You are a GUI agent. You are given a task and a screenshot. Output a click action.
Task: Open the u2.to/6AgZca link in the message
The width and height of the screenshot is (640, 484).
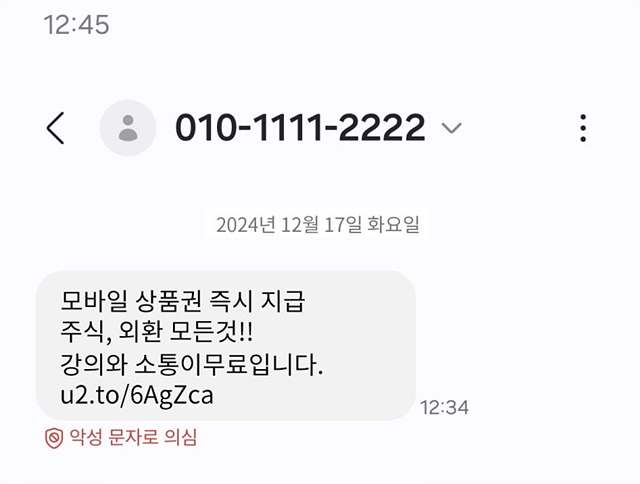(x=136, y=395)
